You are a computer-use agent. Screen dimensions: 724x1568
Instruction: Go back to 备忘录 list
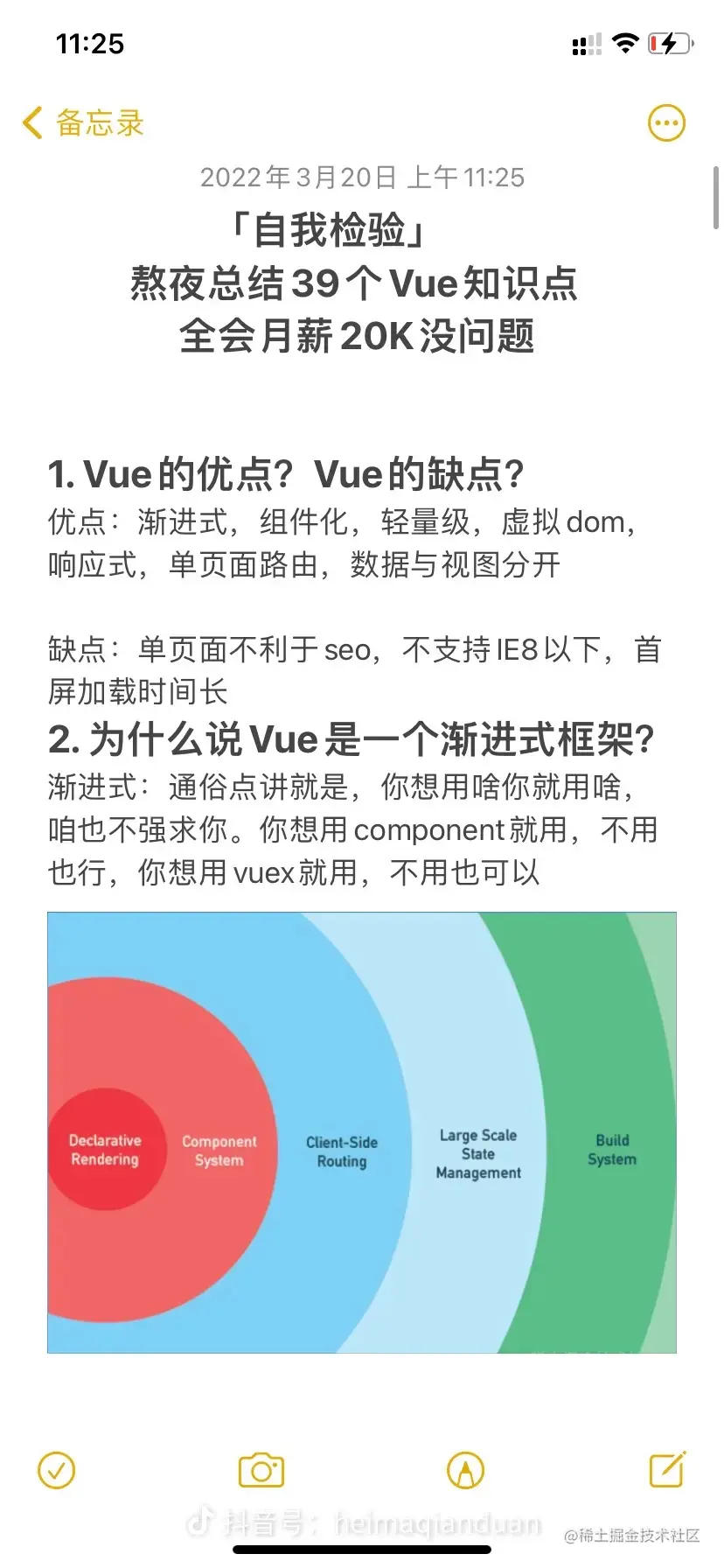83,123
